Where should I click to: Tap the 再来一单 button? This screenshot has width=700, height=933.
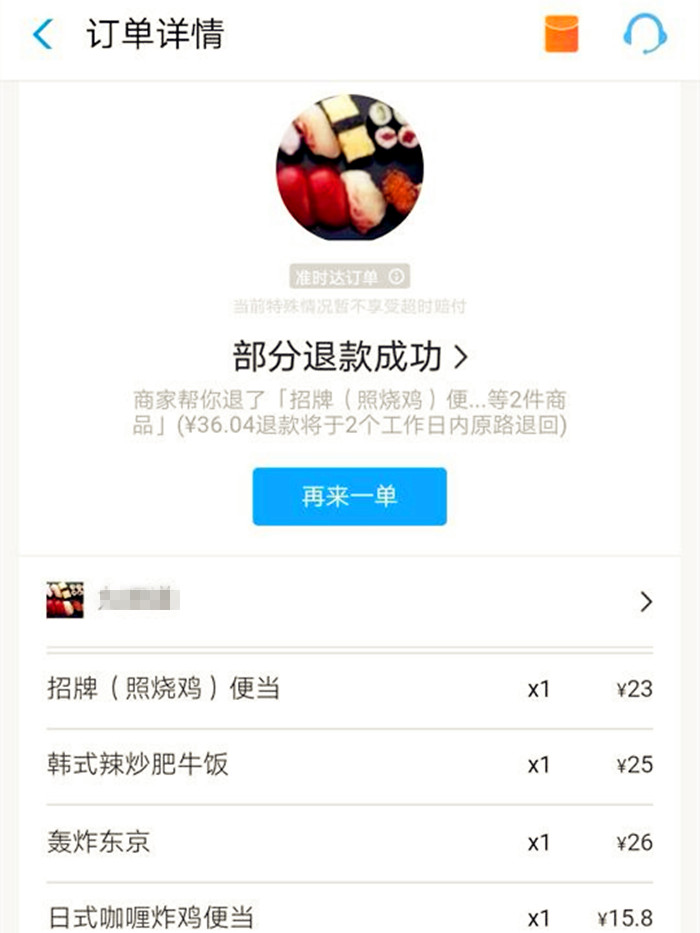pyautogui.click(x=349, y=496)
